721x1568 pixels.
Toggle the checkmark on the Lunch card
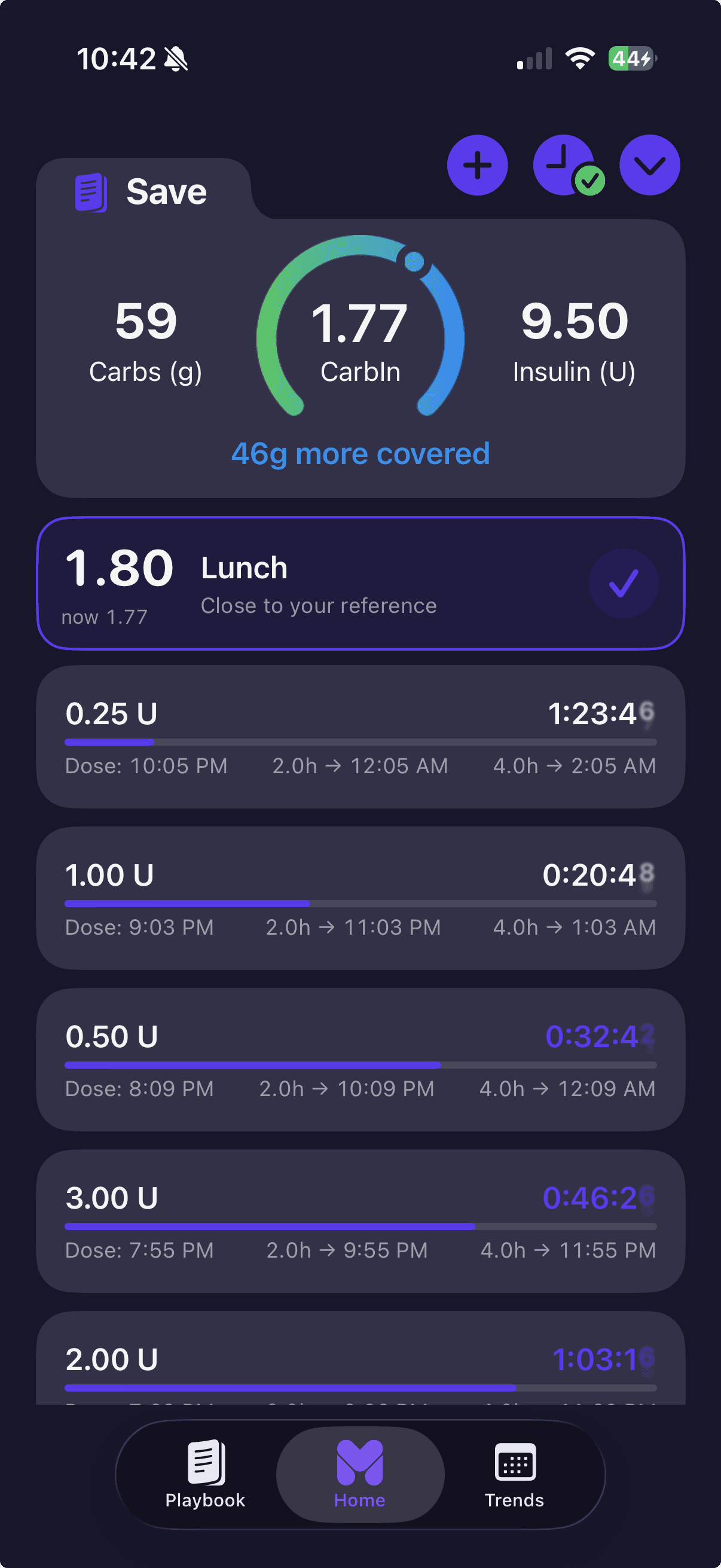[623, 582]
